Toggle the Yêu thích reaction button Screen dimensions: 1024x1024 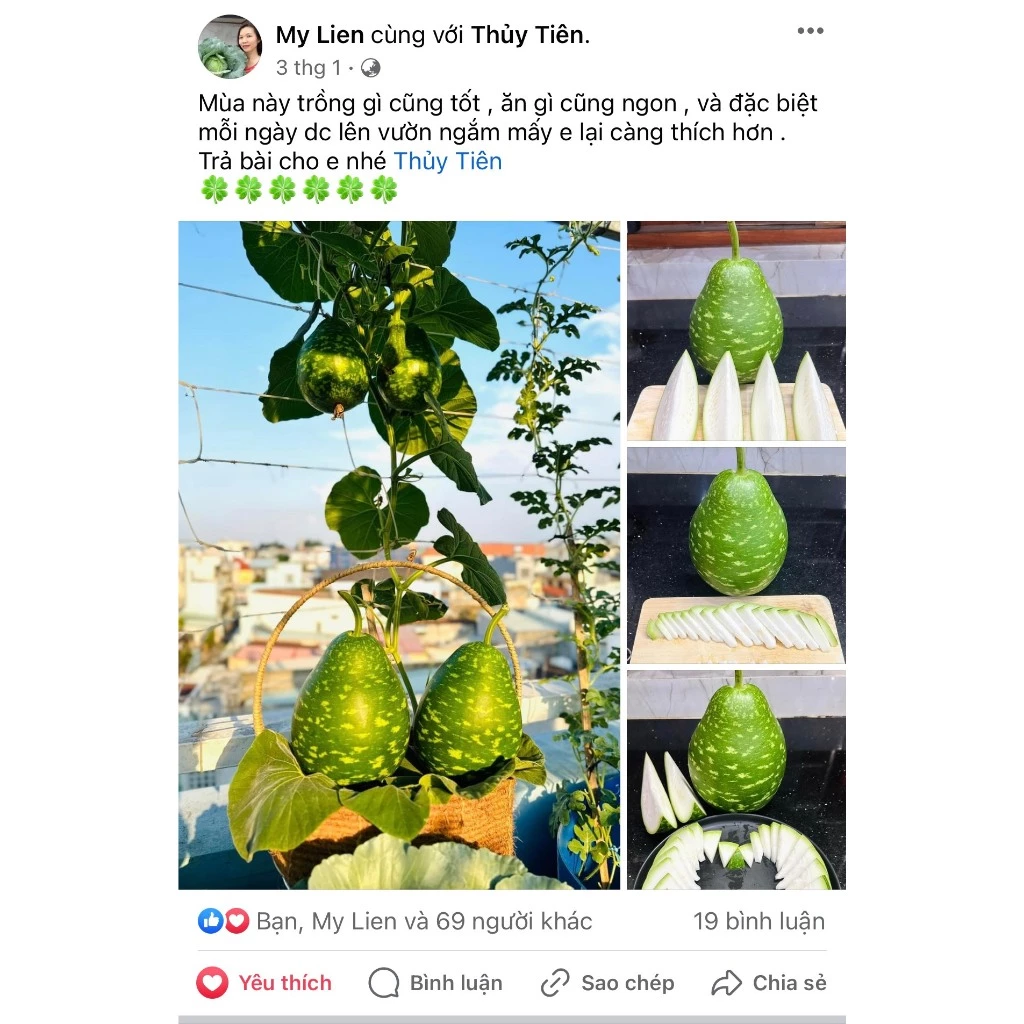pyautogui.click(x=265, y=983)
